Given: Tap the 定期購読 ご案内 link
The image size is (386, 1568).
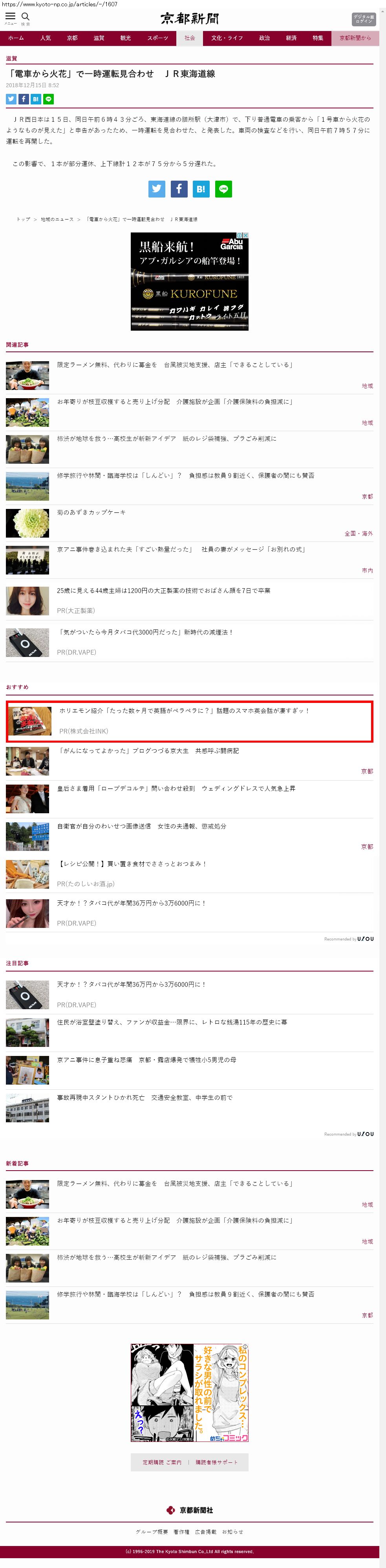Looking at the screenshot, I should [162, 1462].
